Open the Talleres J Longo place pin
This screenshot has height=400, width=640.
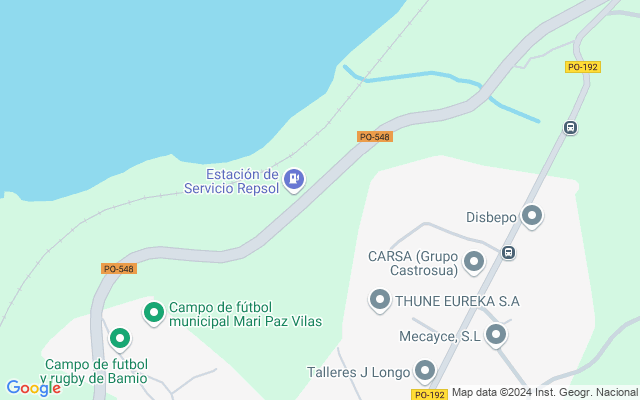(x=425, y=372)
